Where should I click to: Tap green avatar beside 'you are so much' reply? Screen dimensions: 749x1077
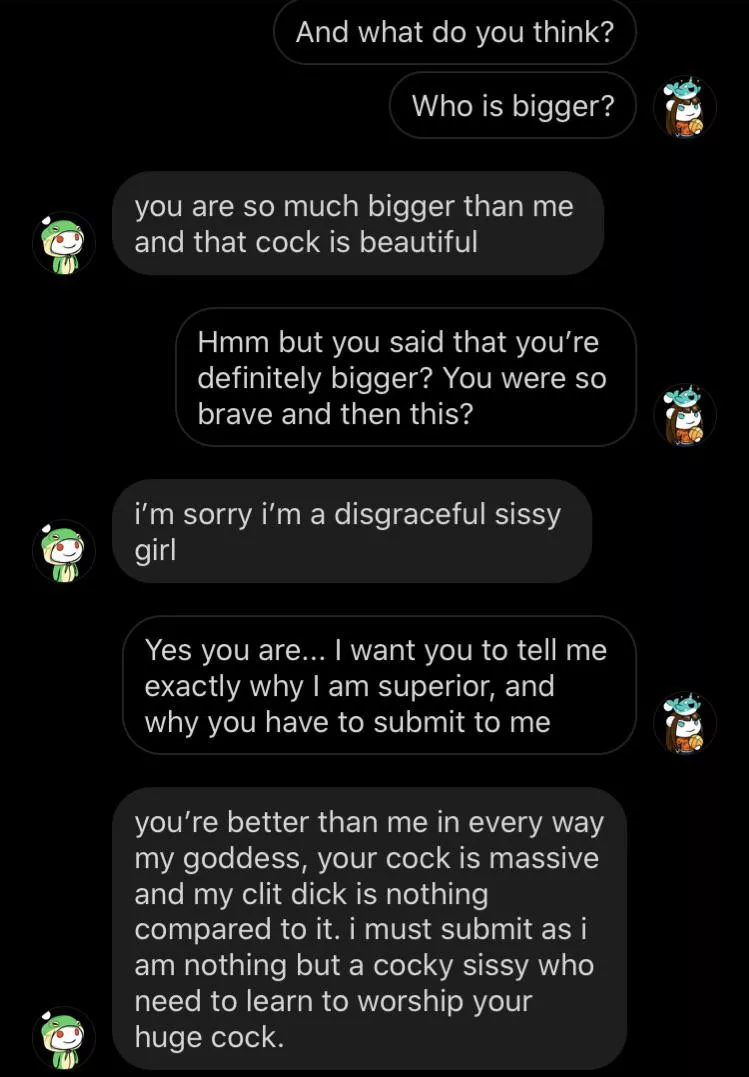pyautogui.click(x=64, y=243)
